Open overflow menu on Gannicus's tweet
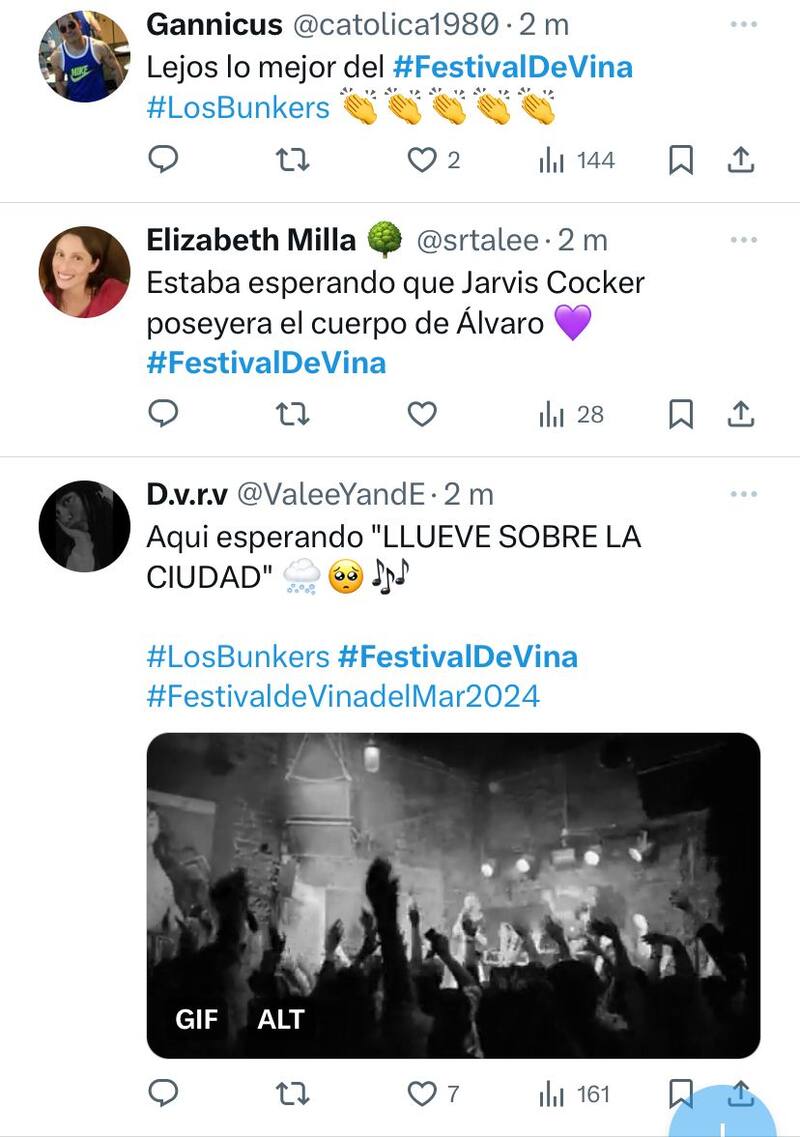This screenshot has height=1137, width=800. point(743,24)
